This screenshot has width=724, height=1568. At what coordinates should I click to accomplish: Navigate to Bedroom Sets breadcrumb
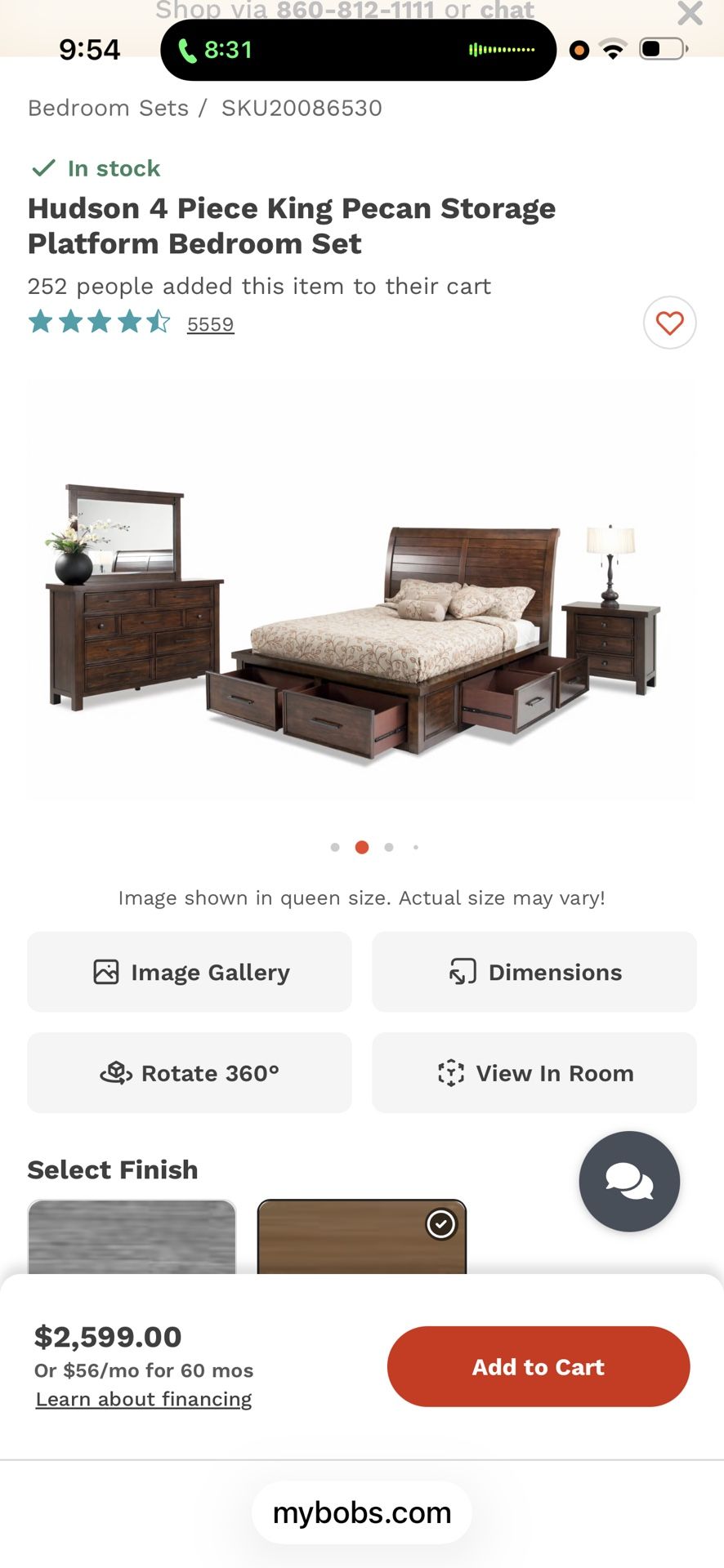(x=107, y=107)
